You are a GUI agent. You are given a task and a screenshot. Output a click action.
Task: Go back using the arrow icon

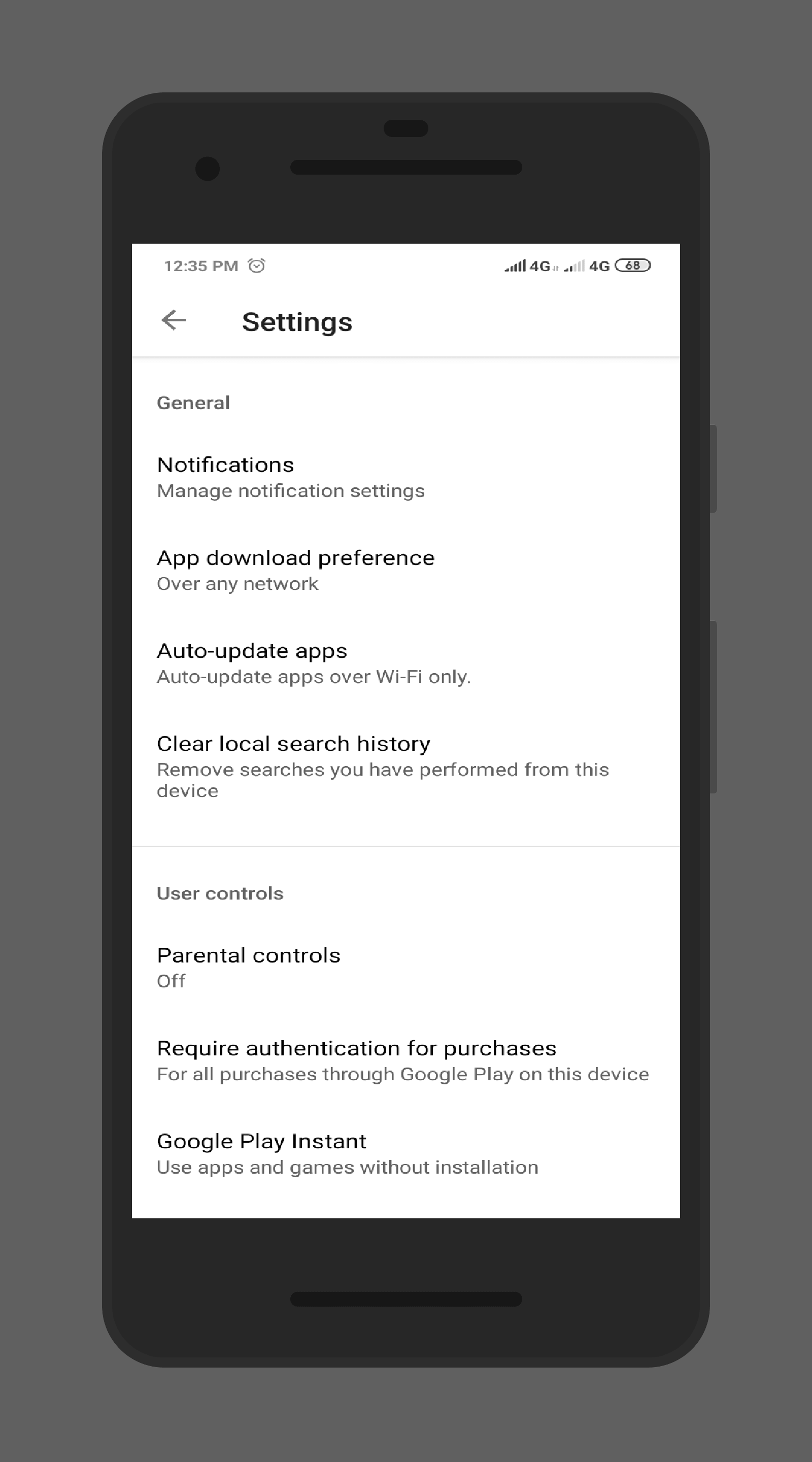(174, 320)
